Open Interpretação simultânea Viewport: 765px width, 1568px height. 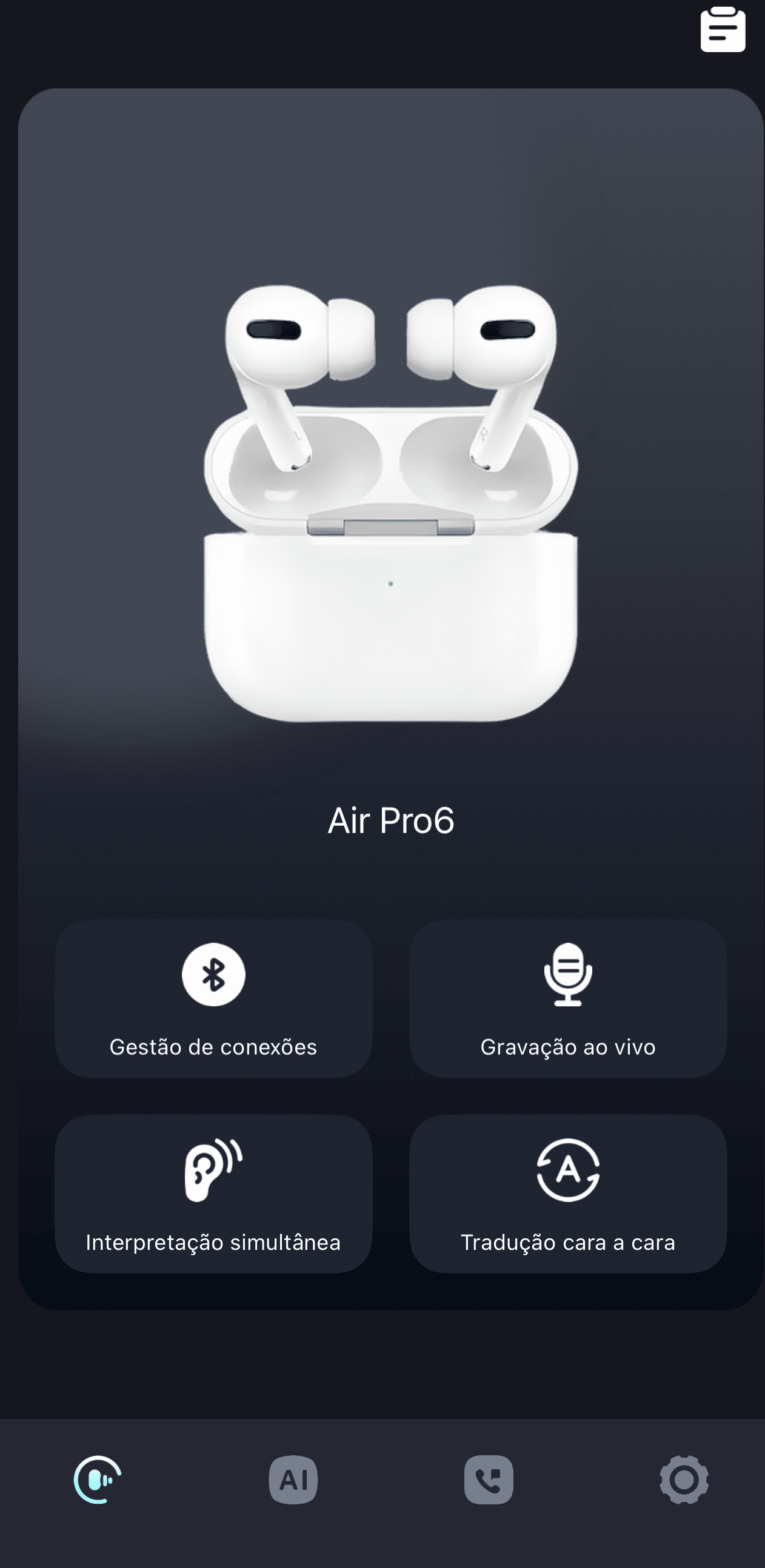point(213,1194)
